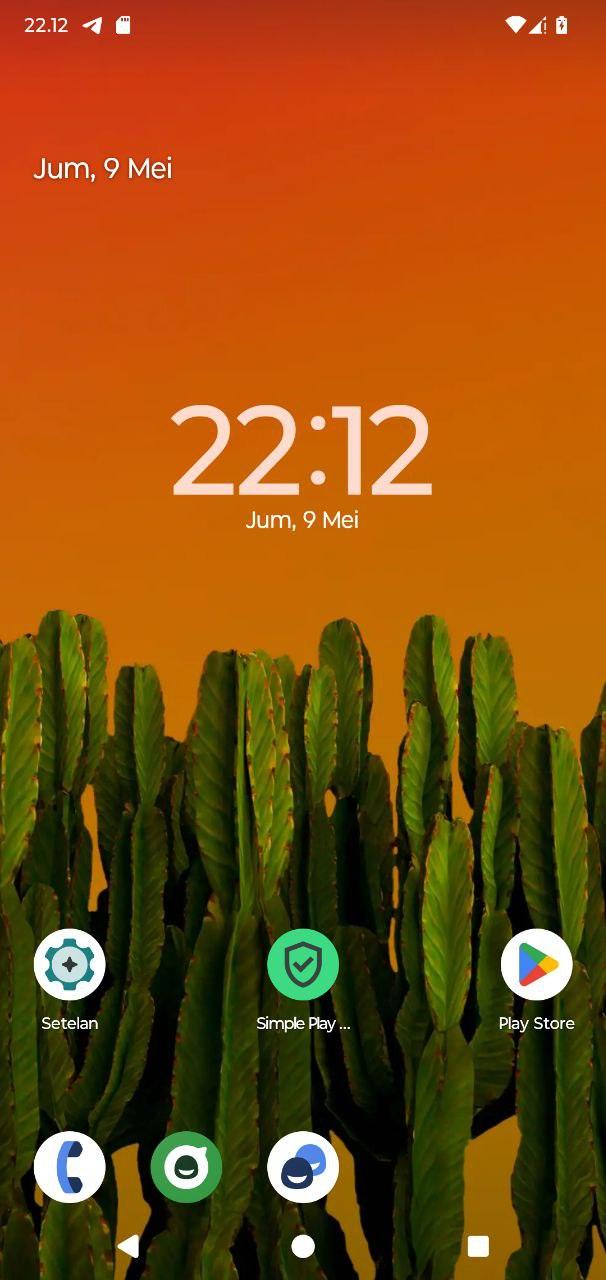Screen dimensions: 606x1280
Task: Open the blue chat bubbles app
Action: tap(303, 1167)
